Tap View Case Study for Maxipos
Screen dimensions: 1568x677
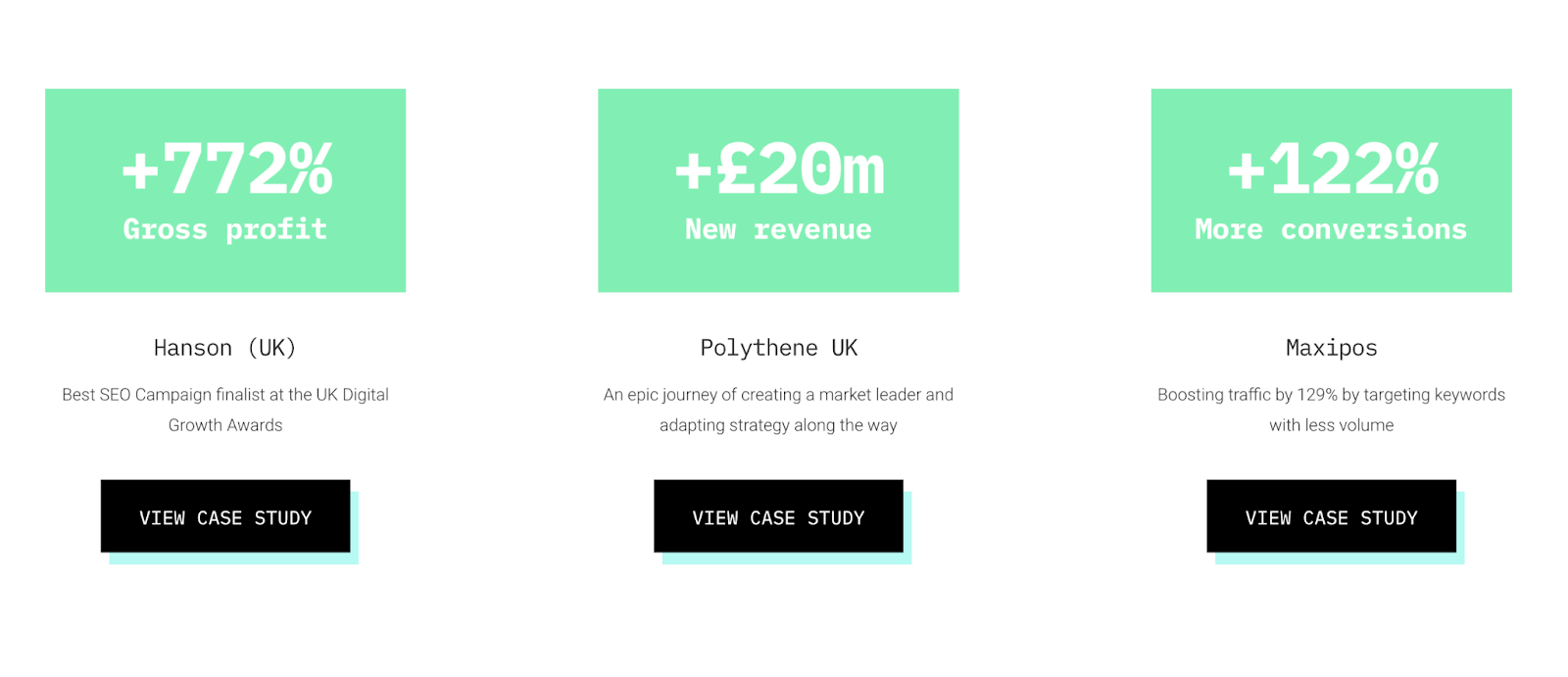pyautogui.click(x=1331, y=516)
